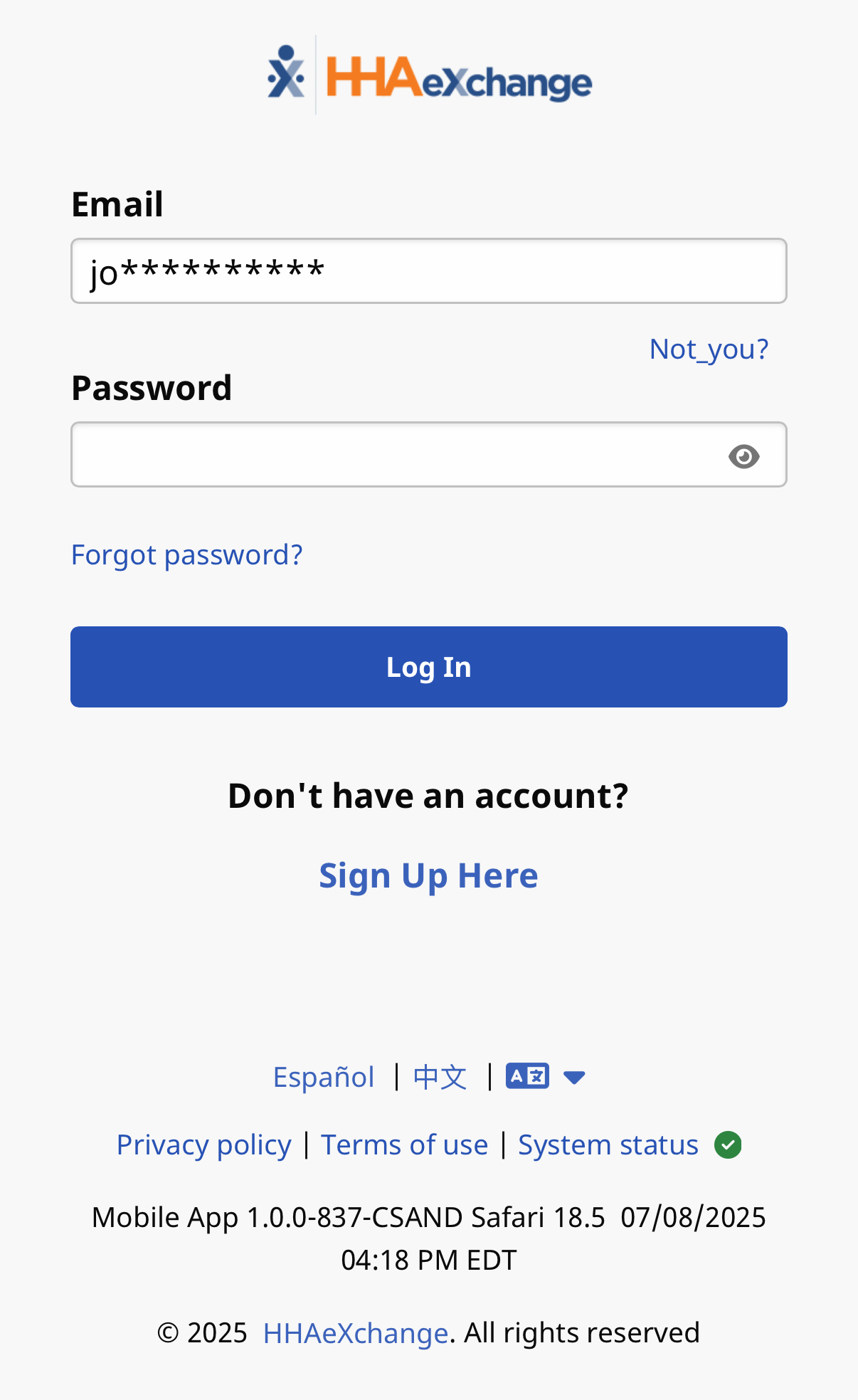The width and height of the screenshot is (858, 1400).
Task: Tap the Log In button
Action: point(428,667)
